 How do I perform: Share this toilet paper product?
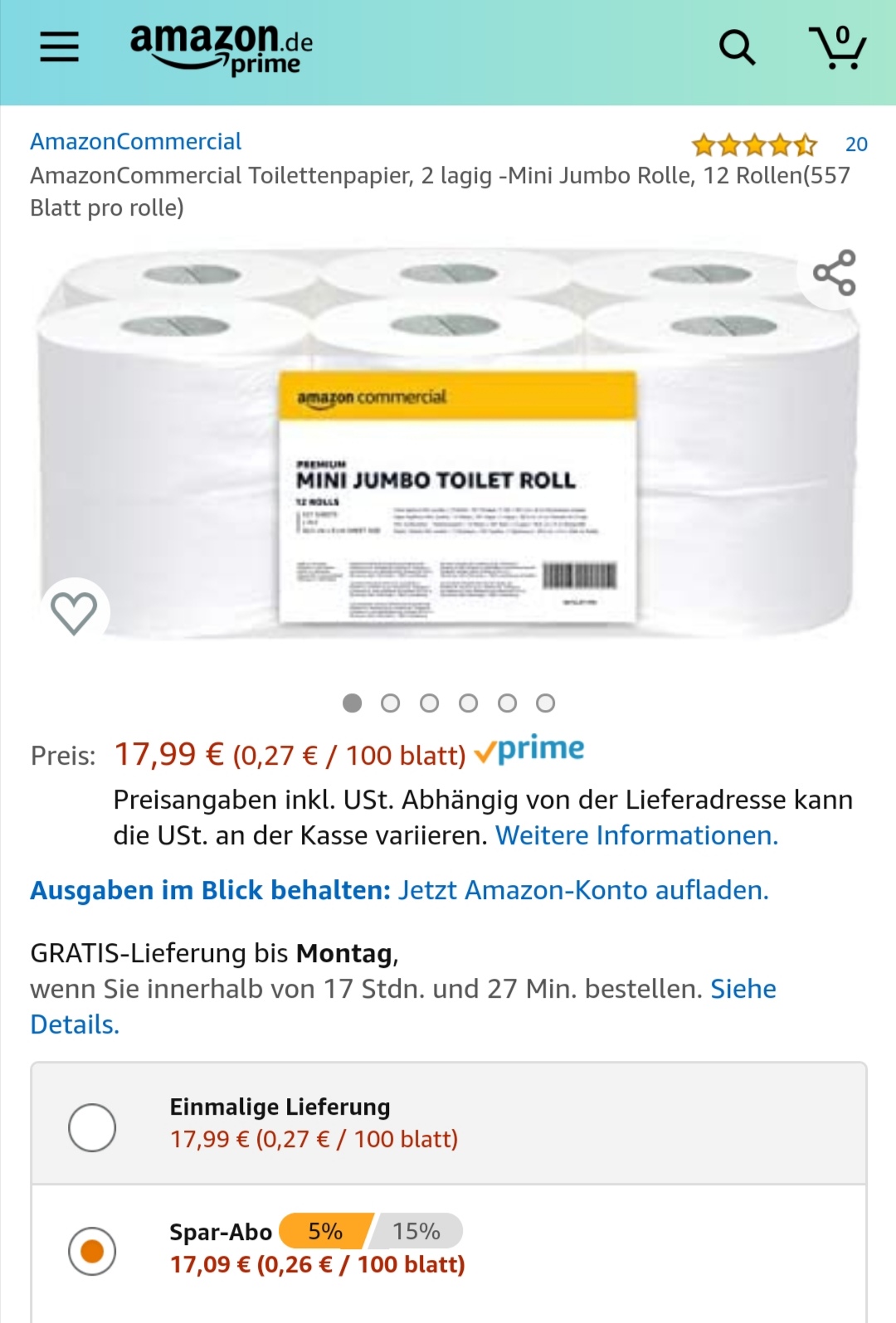point(834,273)
